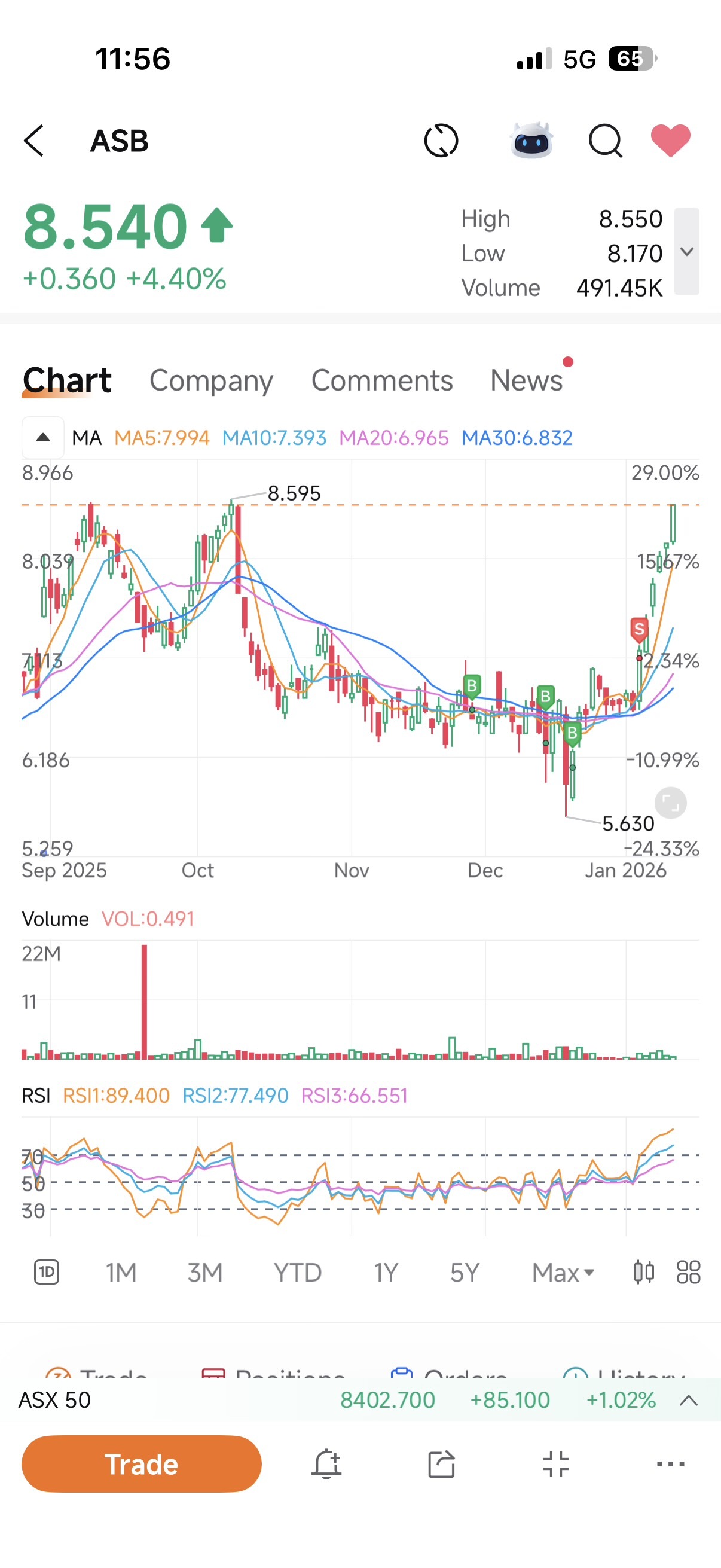Select the 1D interval button
Viewport: 721px width, 1568px height.
(x=47, y=1272)
